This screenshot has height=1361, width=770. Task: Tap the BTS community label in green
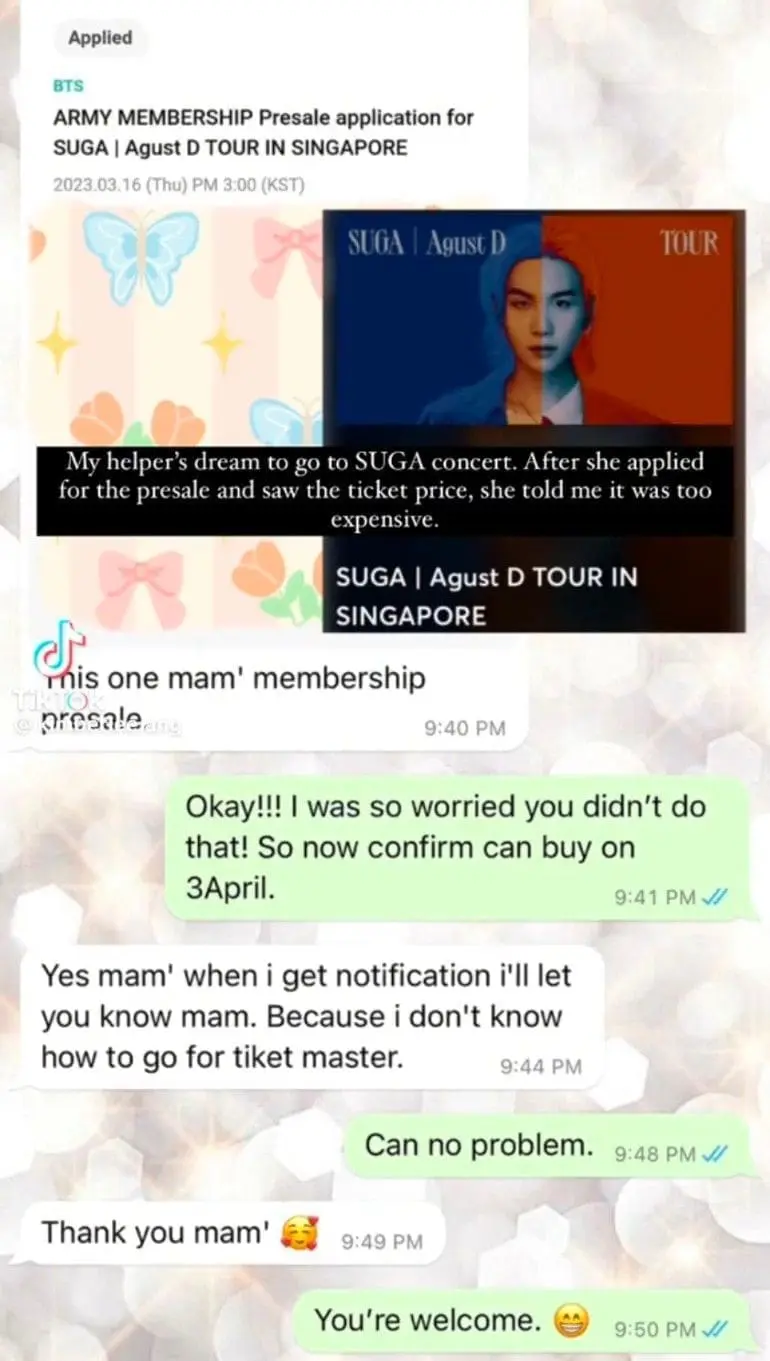(68, 86)
